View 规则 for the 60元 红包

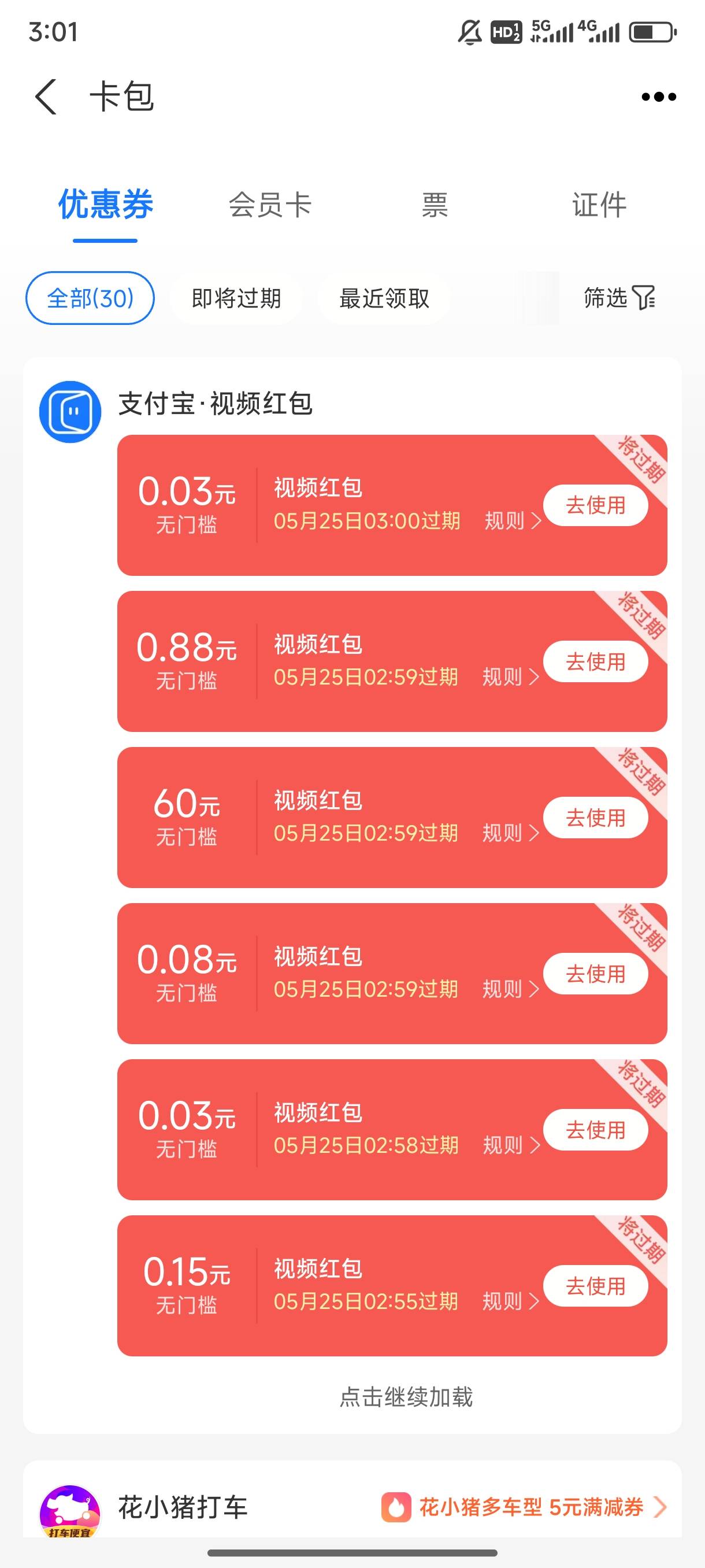(510, 833)
